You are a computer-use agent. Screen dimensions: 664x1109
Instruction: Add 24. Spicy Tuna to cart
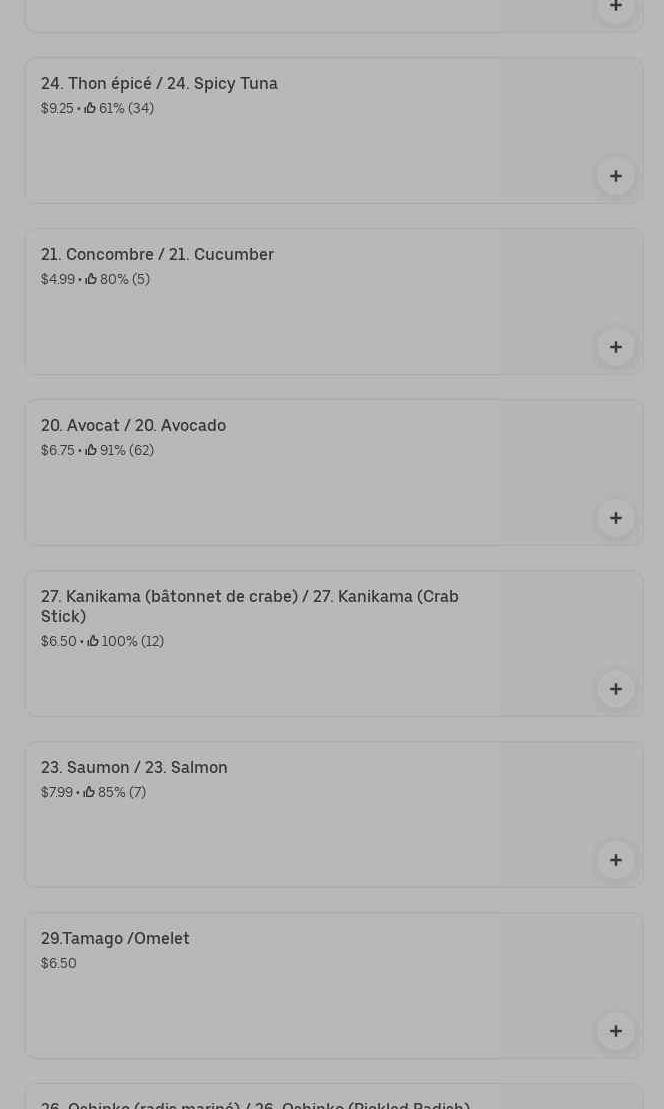point(616,176)
